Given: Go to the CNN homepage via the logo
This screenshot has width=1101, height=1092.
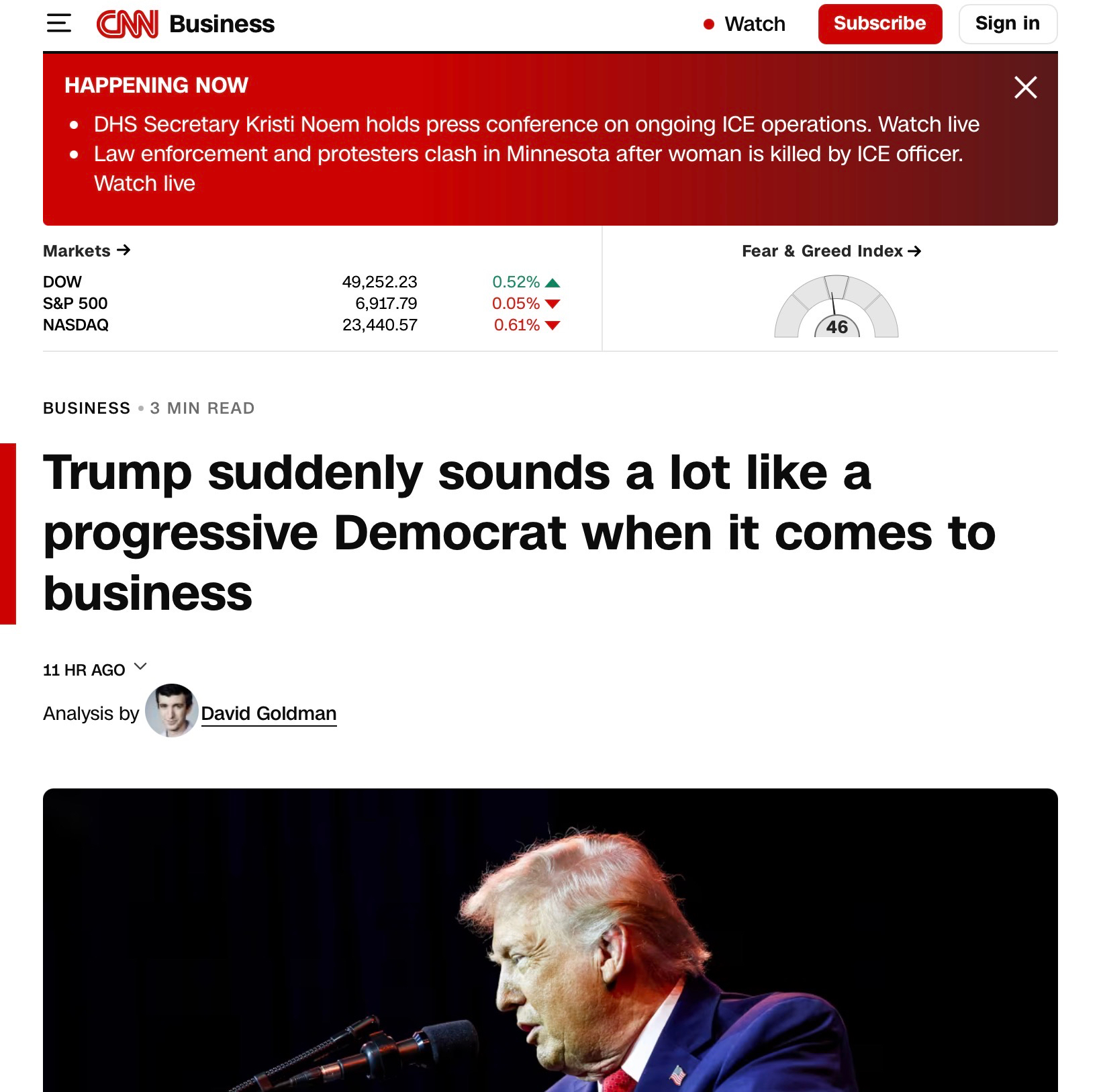Looking at the screenshot, I should (128, 24).
